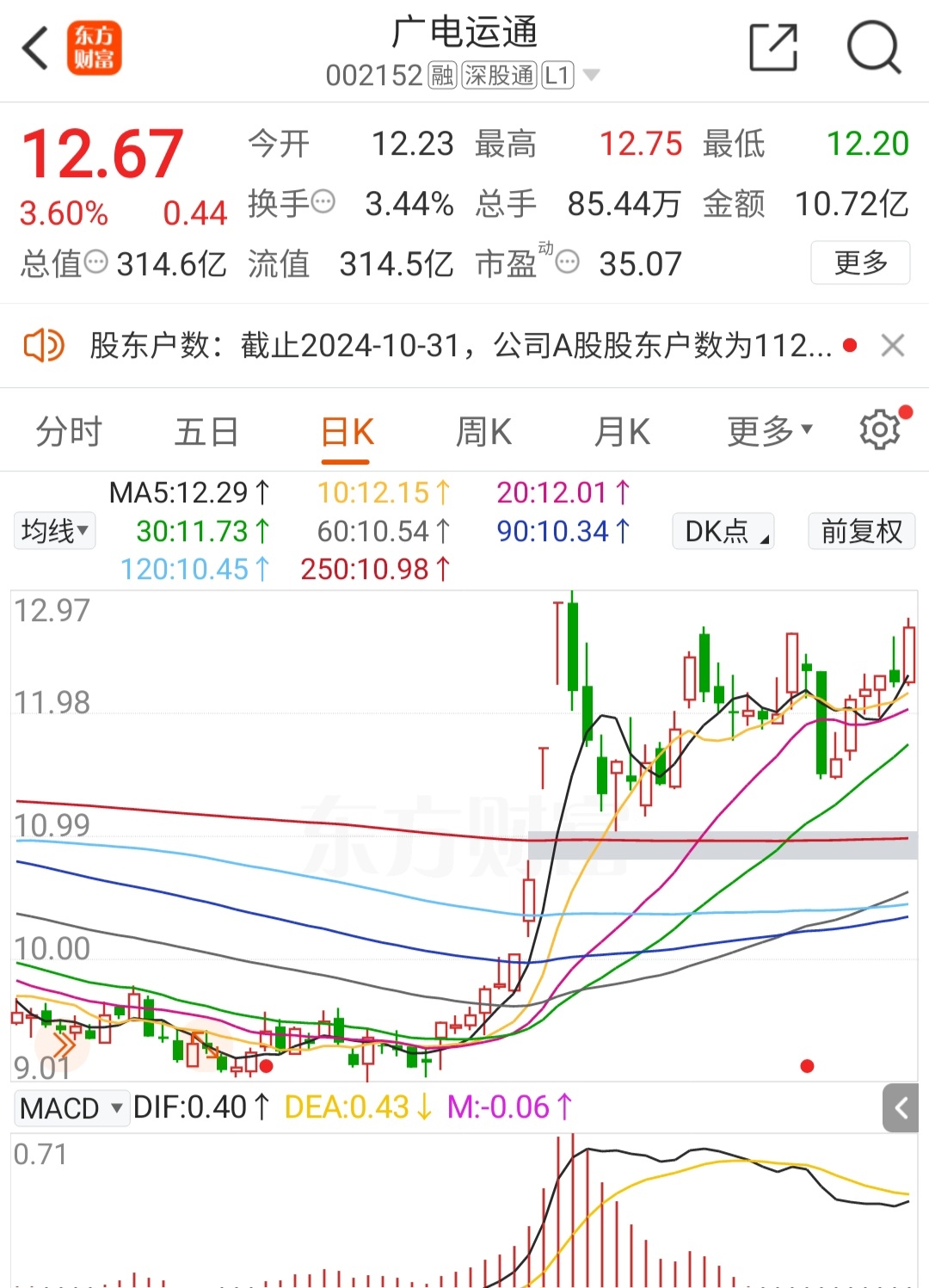Tap the info icon next to 市盈
Image resolution: width=929 pixels, height=1288 pixels.
(x=567, y=261)
